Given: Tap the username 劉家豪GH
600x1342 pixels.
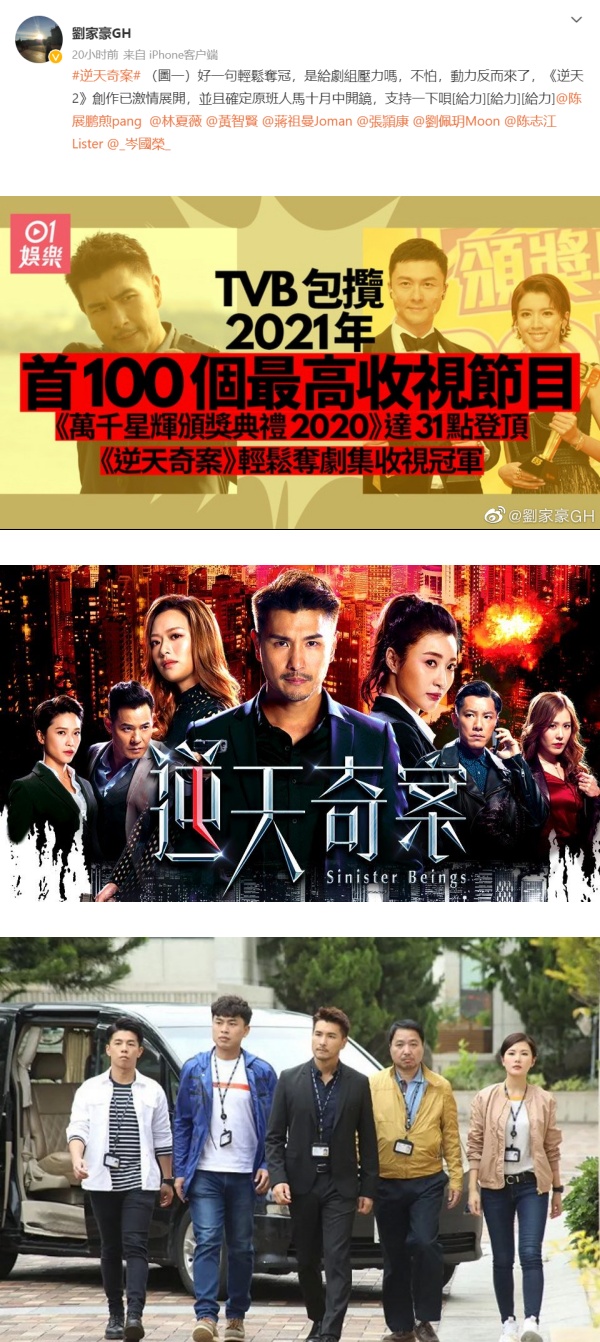Looking at the screenshot, I should [101, 33].
